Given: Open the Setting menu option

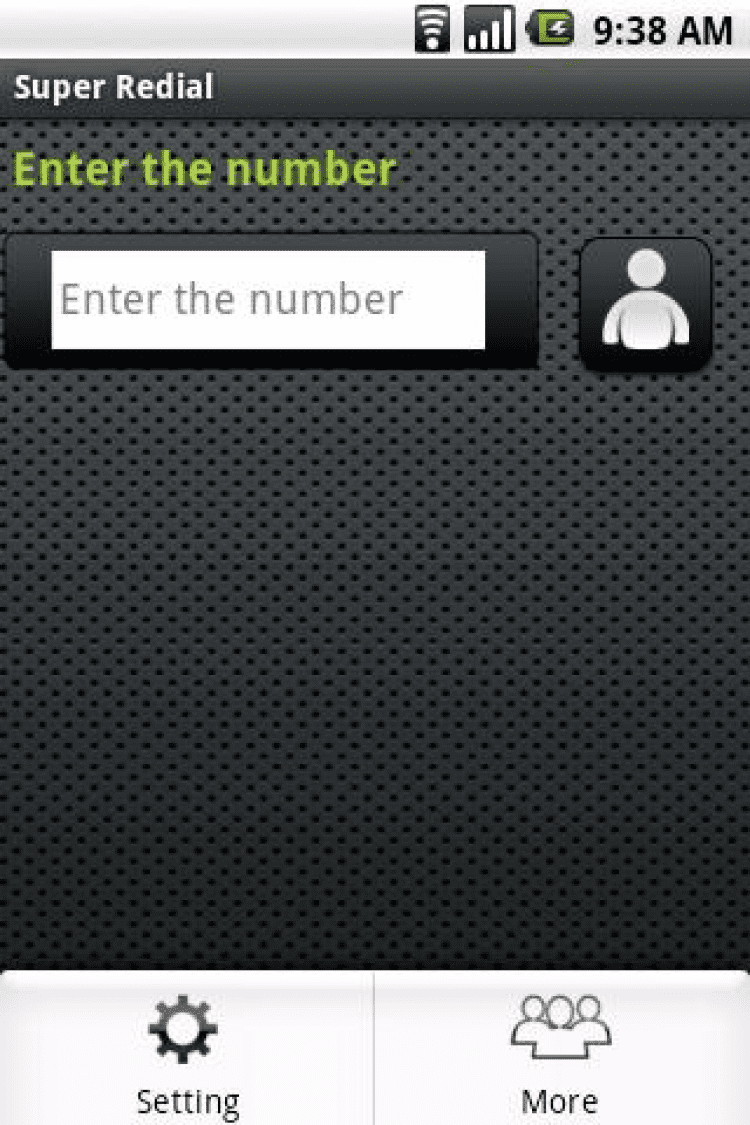Looking at the screenshot, I should 187,1050.
